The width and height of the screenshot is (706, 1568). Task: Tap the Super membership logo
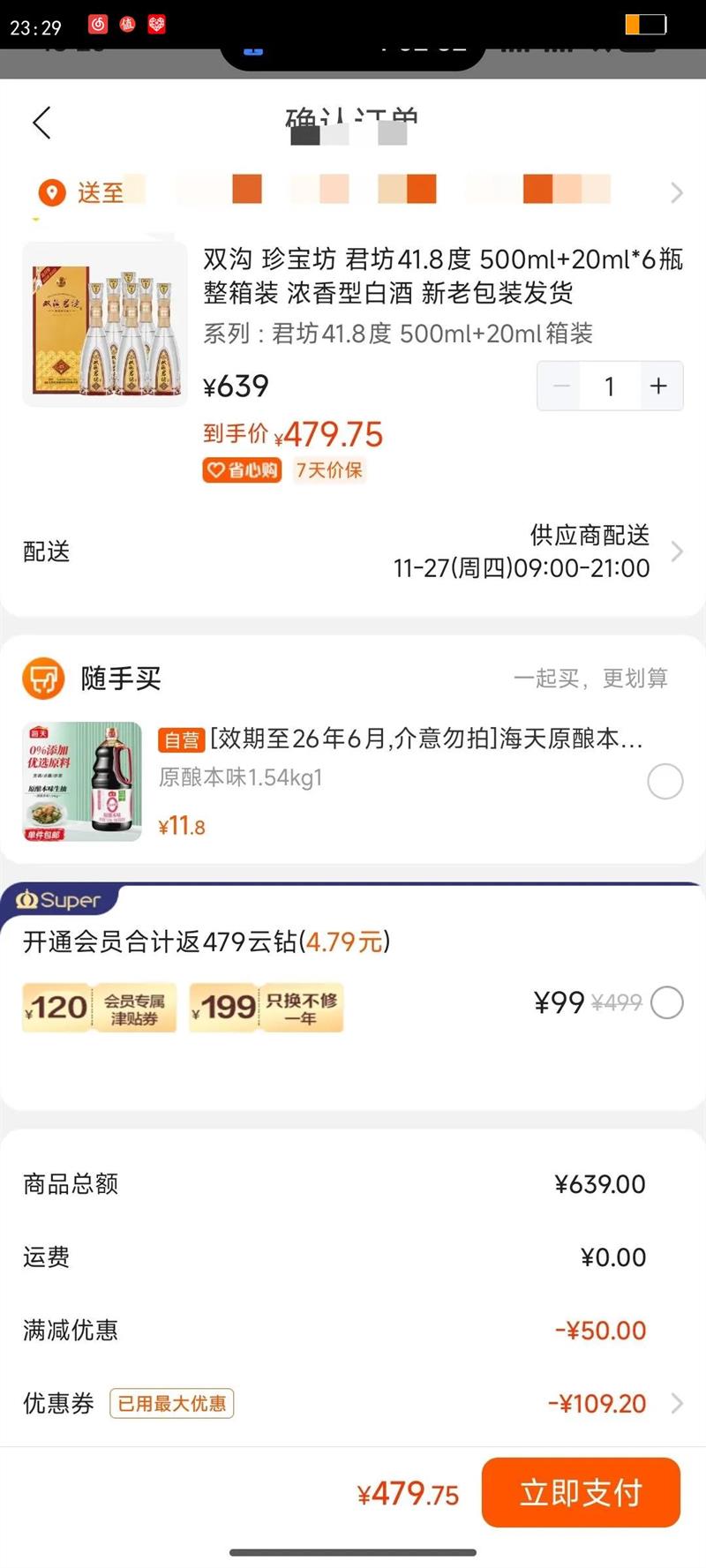[59, 901]
